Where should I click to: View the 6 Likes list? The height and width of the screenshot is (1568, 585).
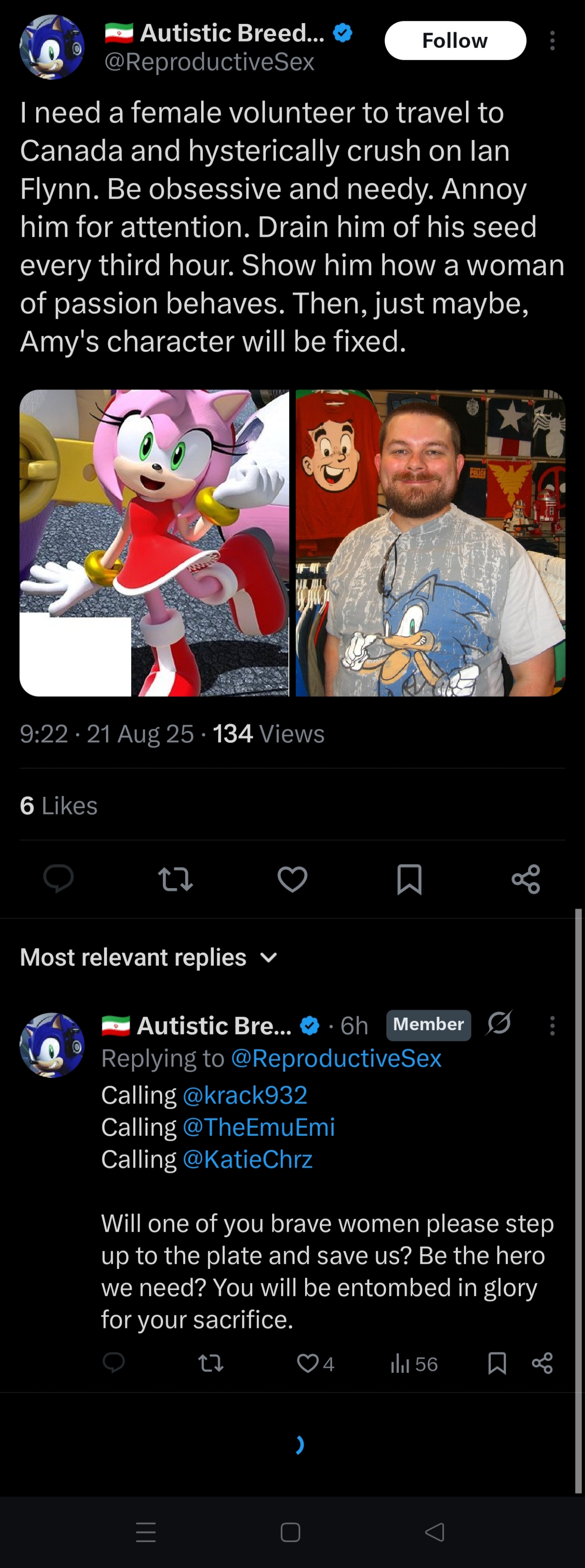(58, 805)
